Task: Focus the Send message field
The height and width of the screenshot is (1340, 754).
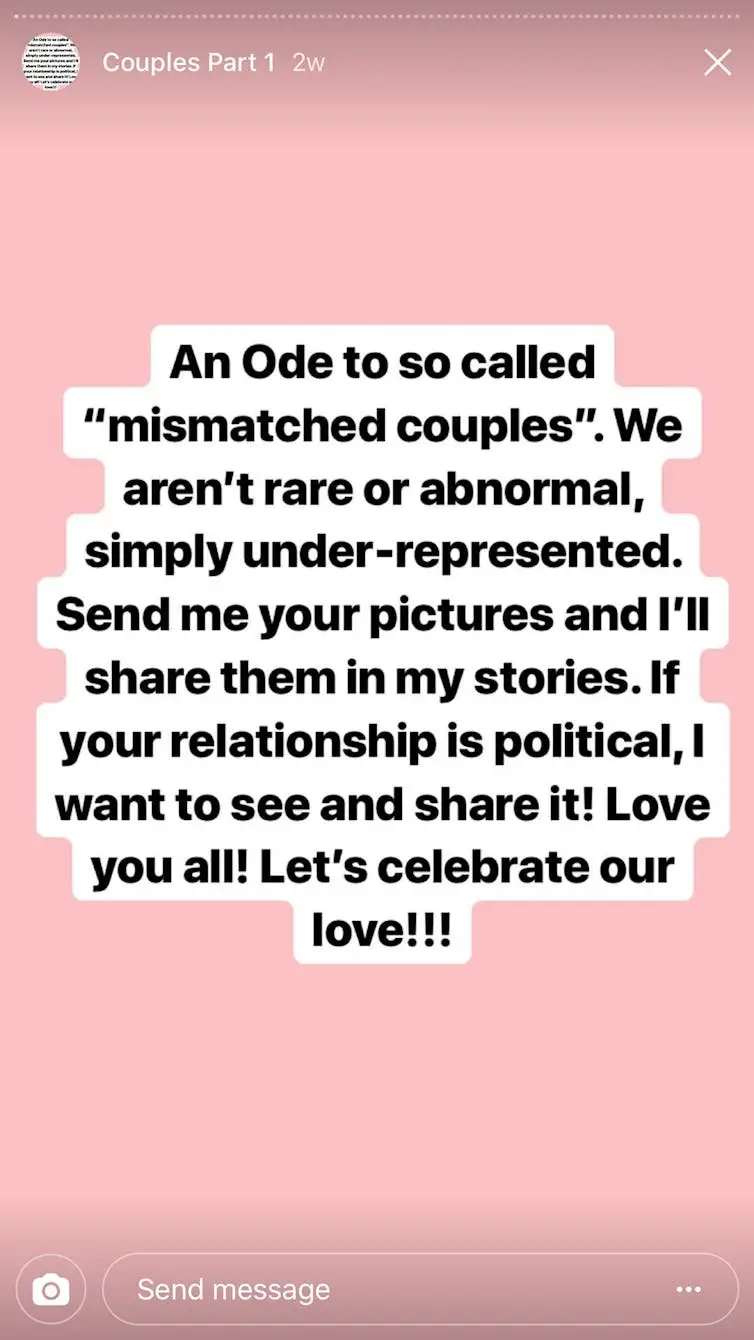Action: coord(380,1289)
